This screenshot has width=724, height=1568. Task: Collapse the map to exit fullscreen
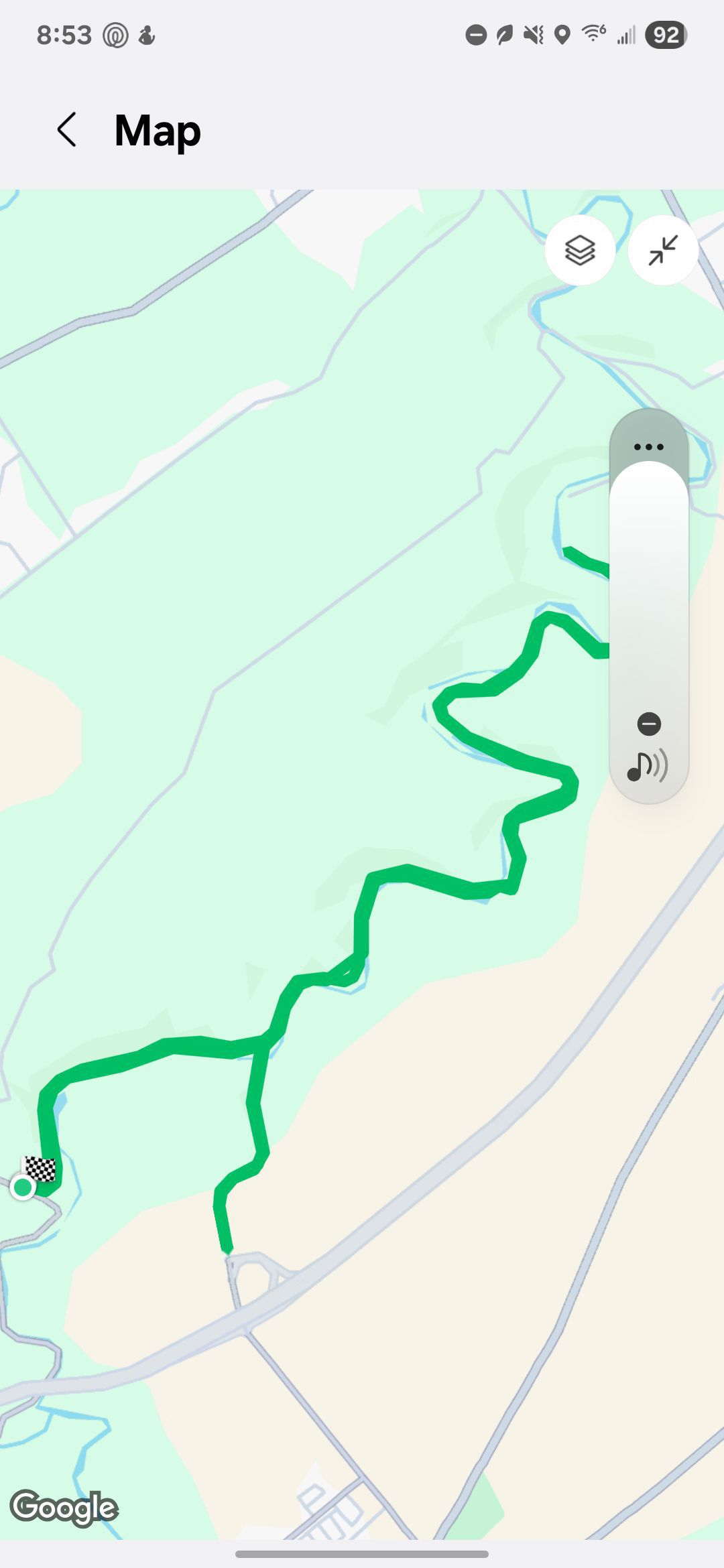[x=663, y=251]
